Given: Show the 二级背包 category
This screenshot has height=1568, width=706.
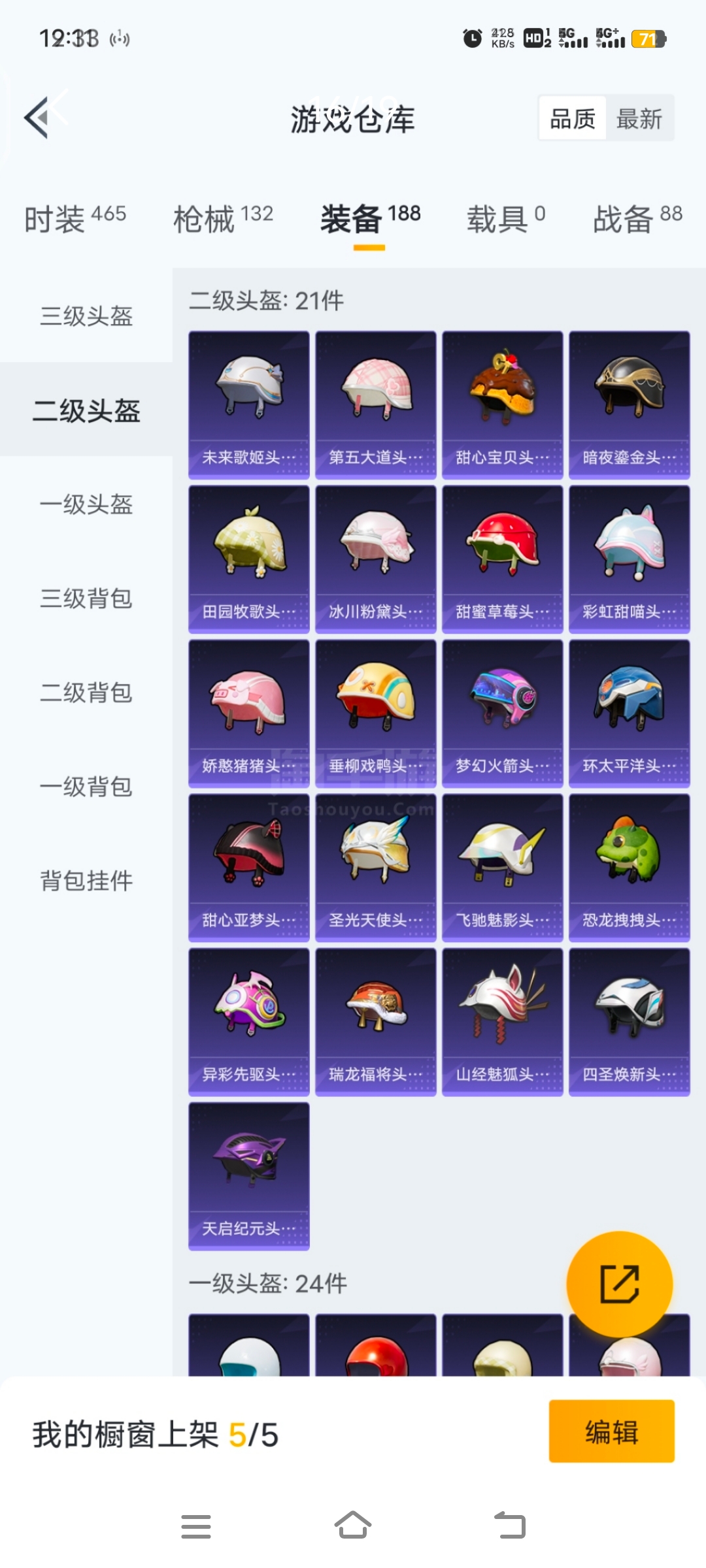Looking at the screenshot, I should [86, 693].
